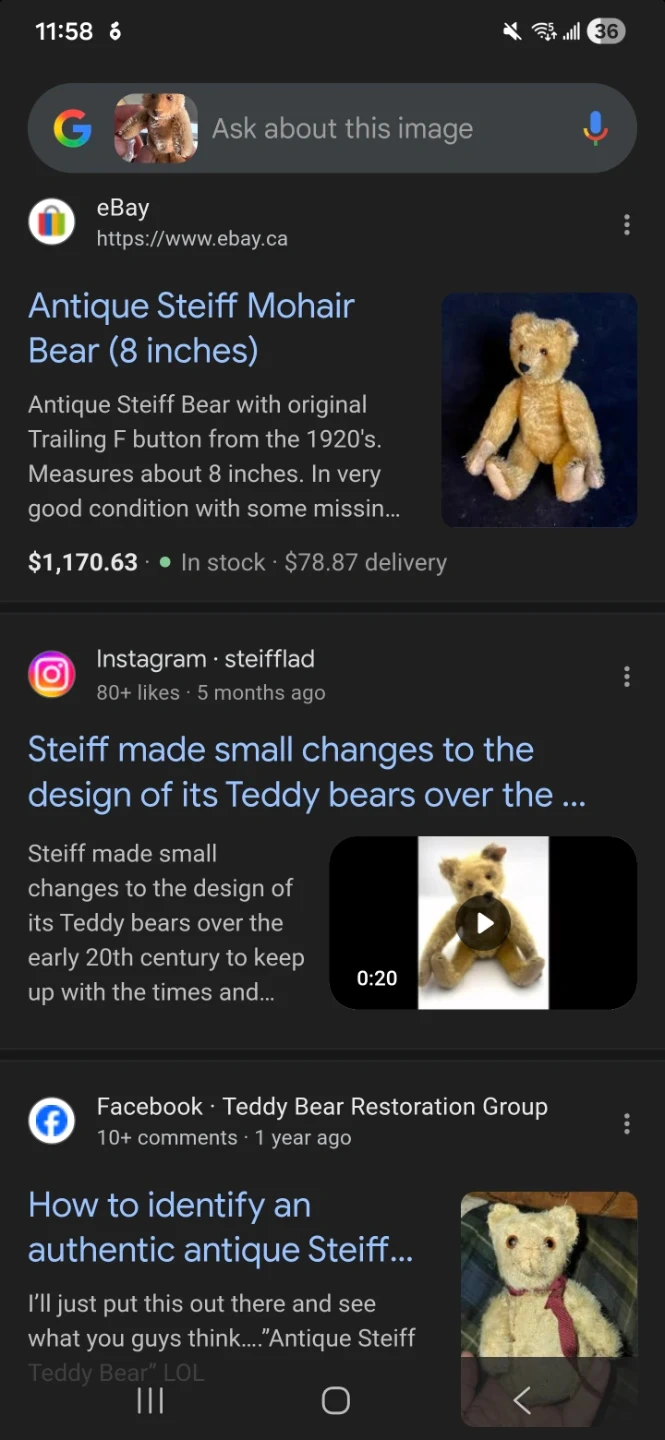Open more options for the Facebook result
665x1440 pixels.
tap(626, 1124)
